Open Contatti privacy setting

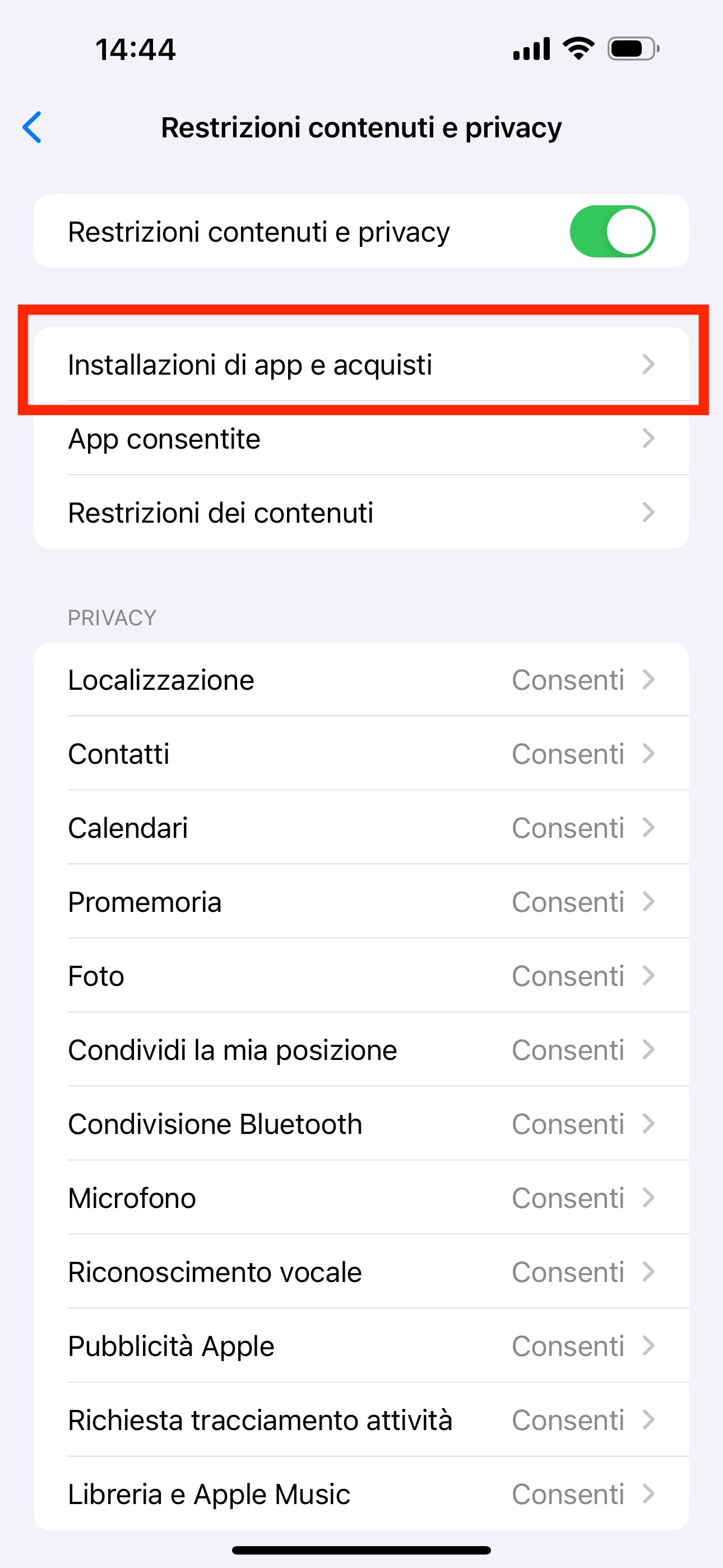[x=361, y=754]
